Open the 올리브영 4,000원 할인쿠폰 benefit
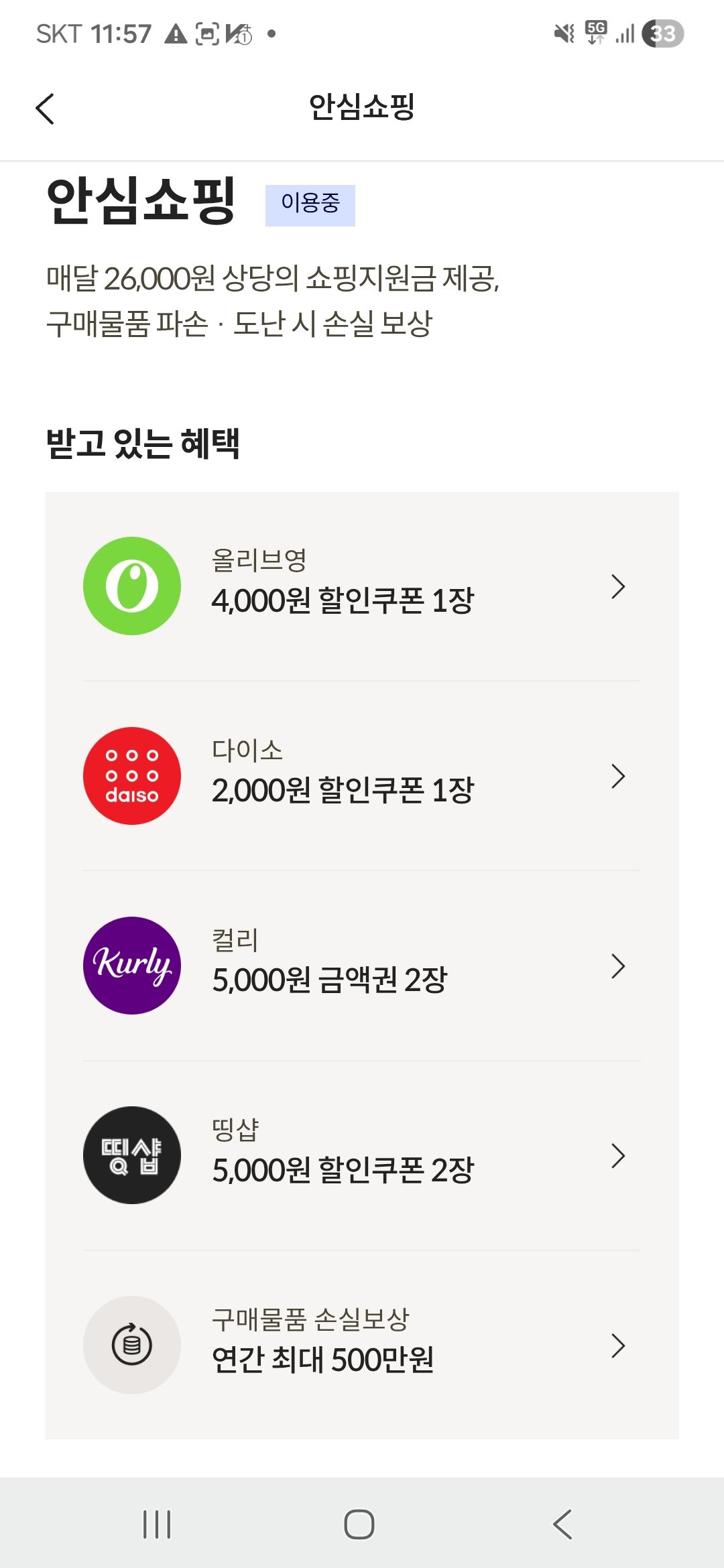 (x=362, y=586)
